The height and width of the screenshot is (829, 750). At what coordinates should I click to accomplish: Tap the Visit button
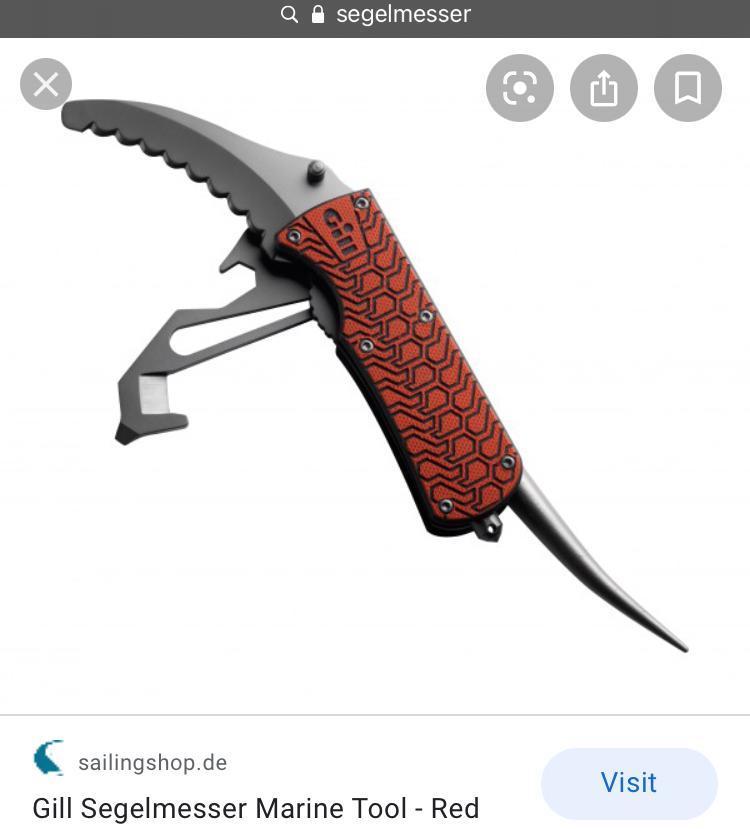(x=628, y=782)
